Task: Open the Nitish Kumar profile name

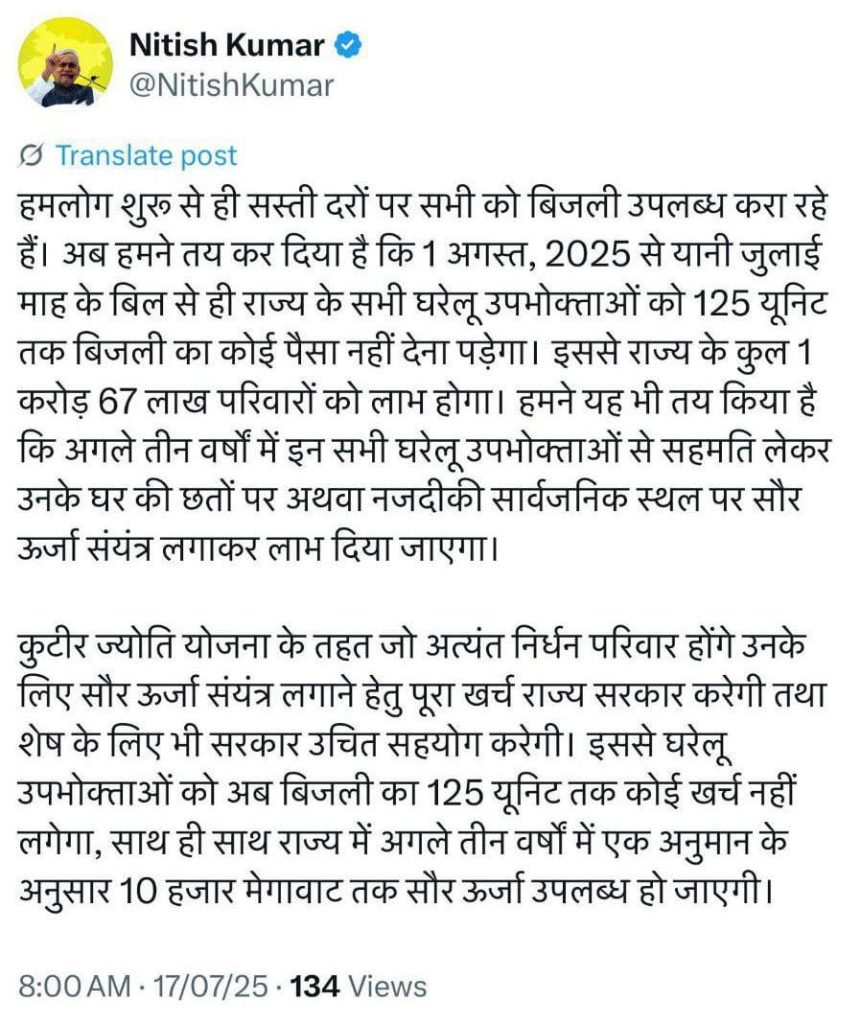Action: pyautogui.click(x=227, y=45)
